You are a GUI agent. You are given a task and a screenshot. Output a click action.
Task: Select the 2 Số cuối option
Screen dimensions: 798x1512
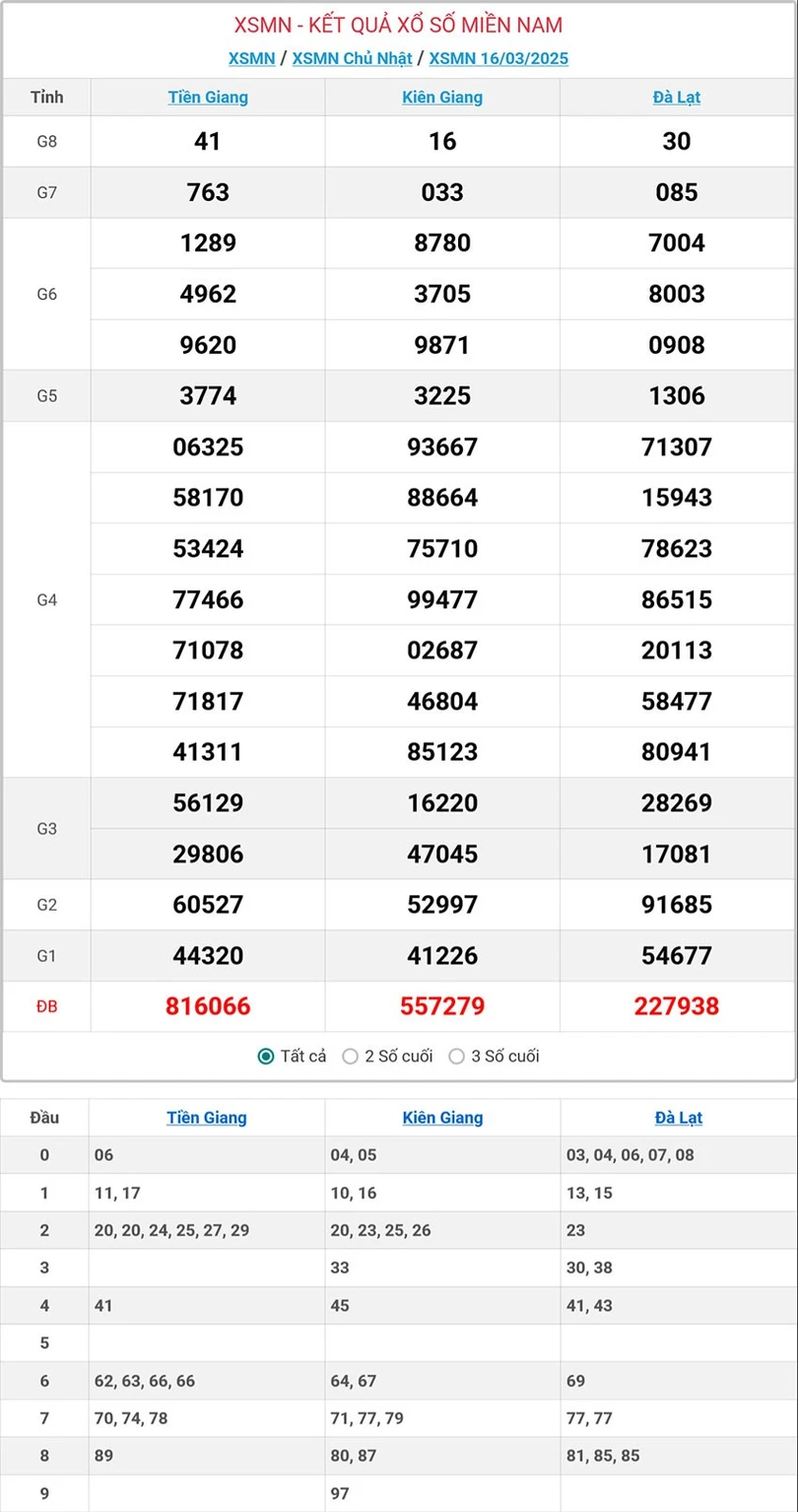pyautogui.click(x=351, y=1057)
